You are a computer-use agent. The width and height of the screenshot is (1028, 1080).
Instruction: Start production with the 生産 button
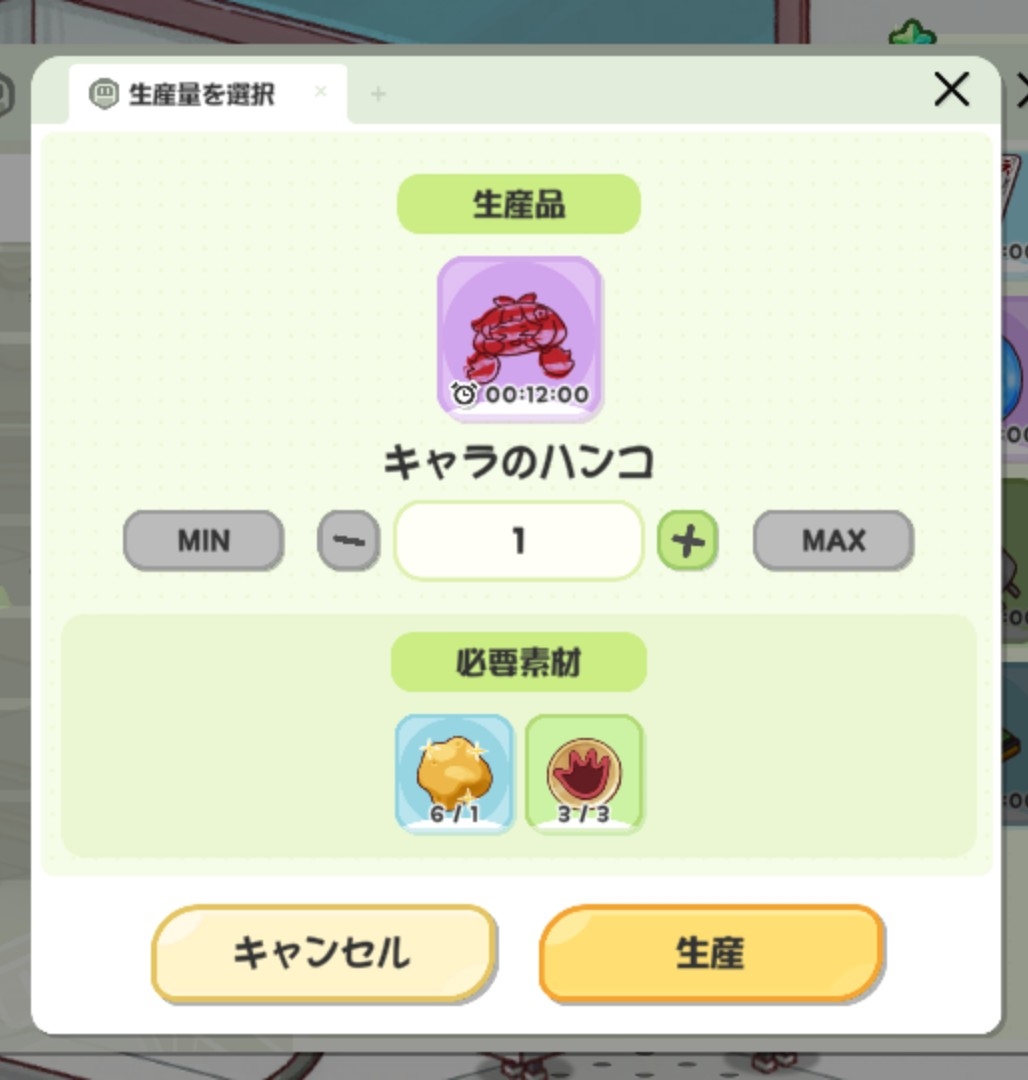(711, 953)
